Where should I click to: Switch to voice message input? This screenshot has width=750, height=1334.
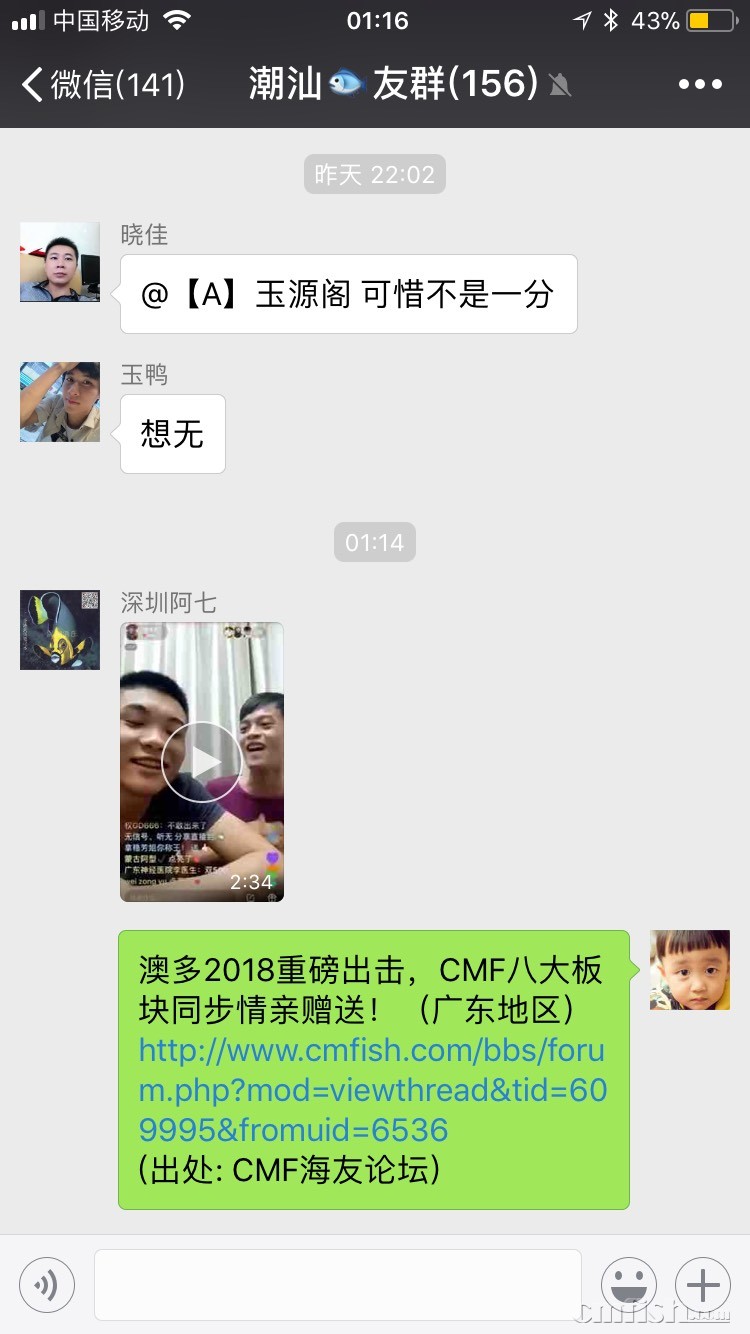click(47, 1284)
